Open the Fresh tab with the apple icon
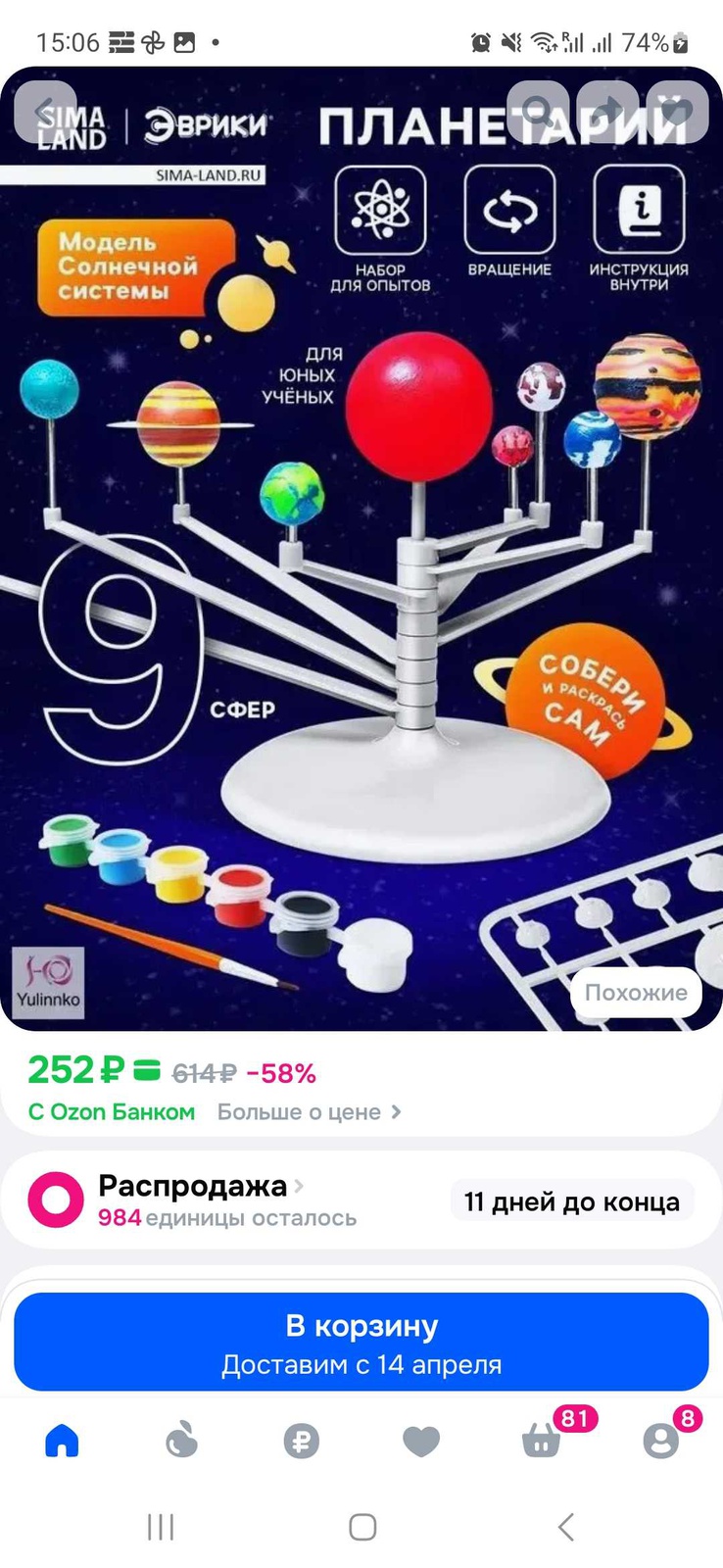 click(181, 1441)
